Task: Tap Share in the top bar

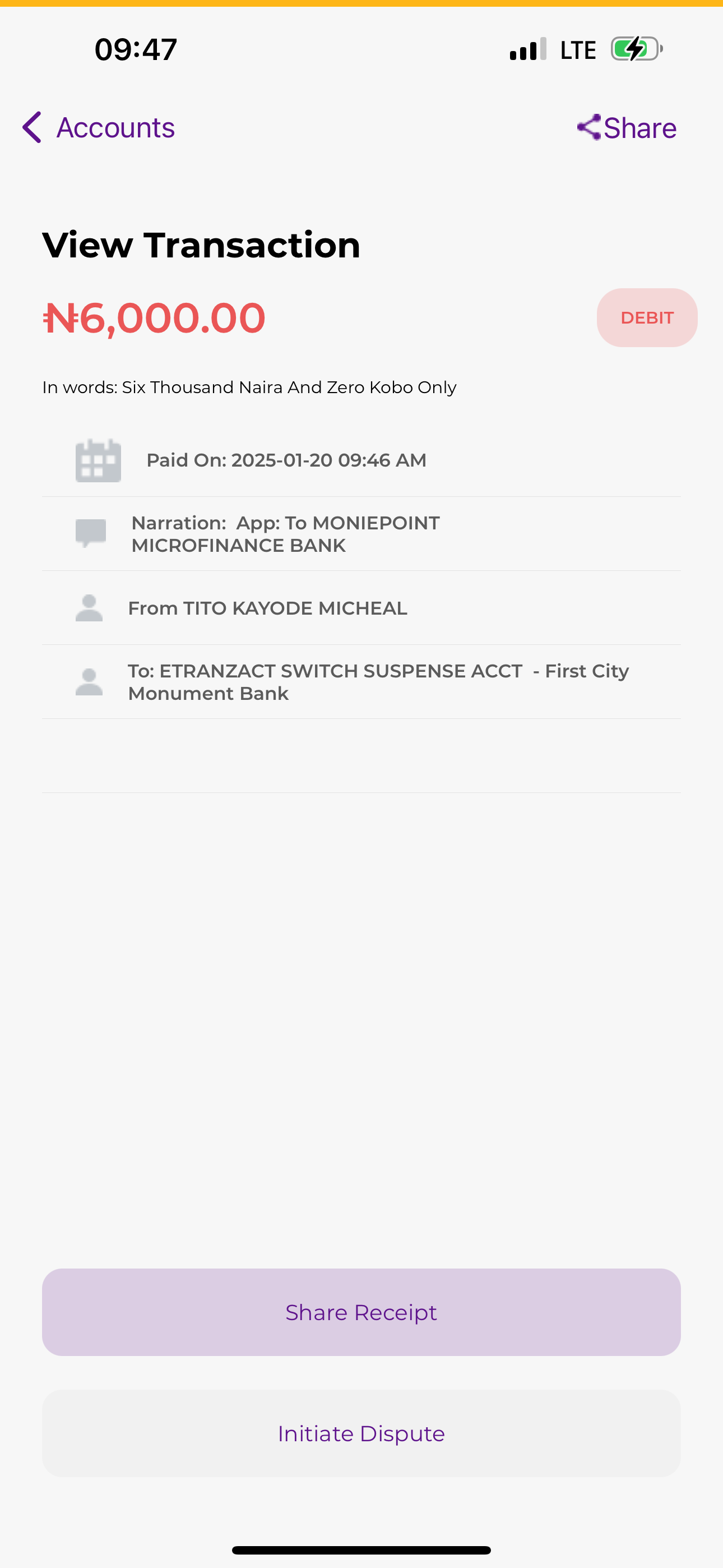Action: click(x=627, y=128)
